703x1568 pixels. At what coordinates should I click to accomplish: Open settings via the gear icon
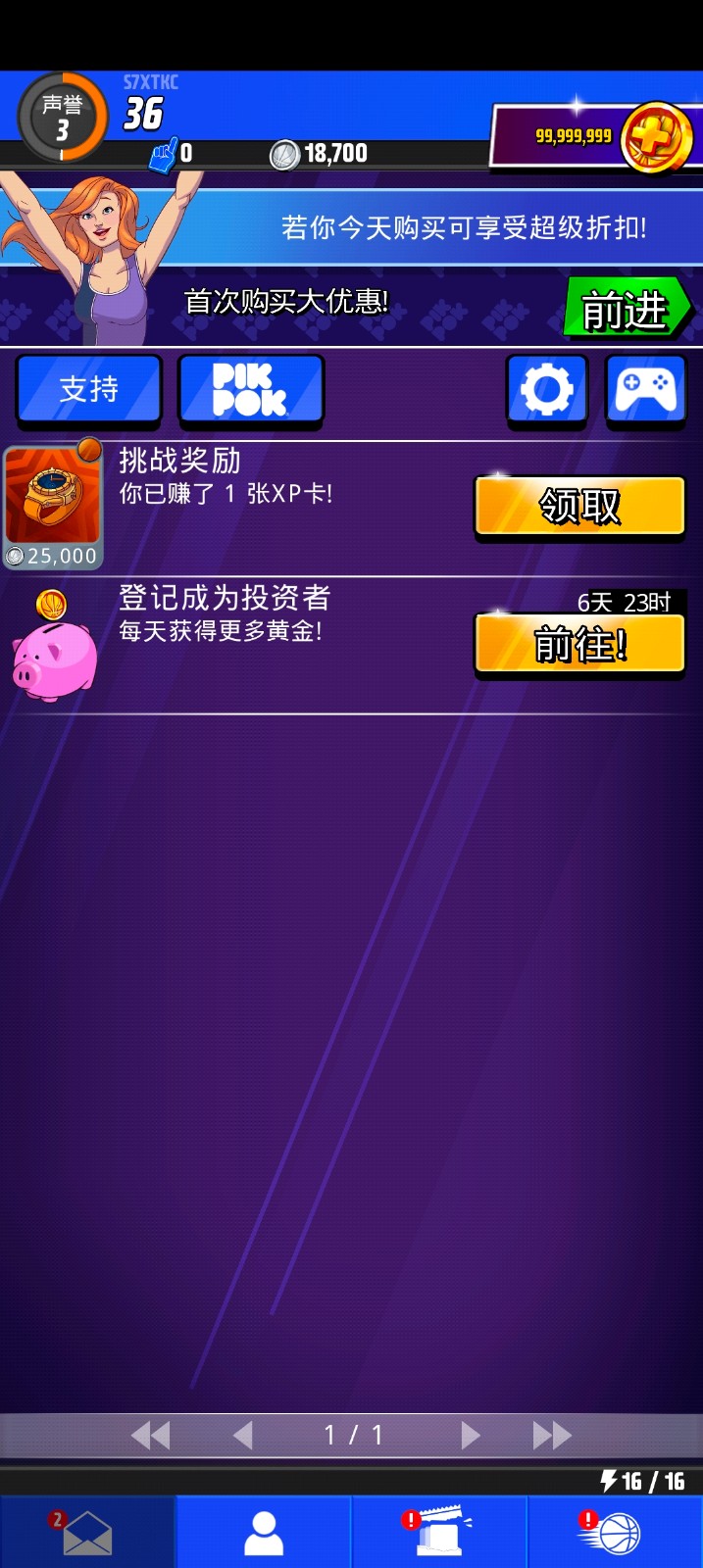(x=546, y=390)
